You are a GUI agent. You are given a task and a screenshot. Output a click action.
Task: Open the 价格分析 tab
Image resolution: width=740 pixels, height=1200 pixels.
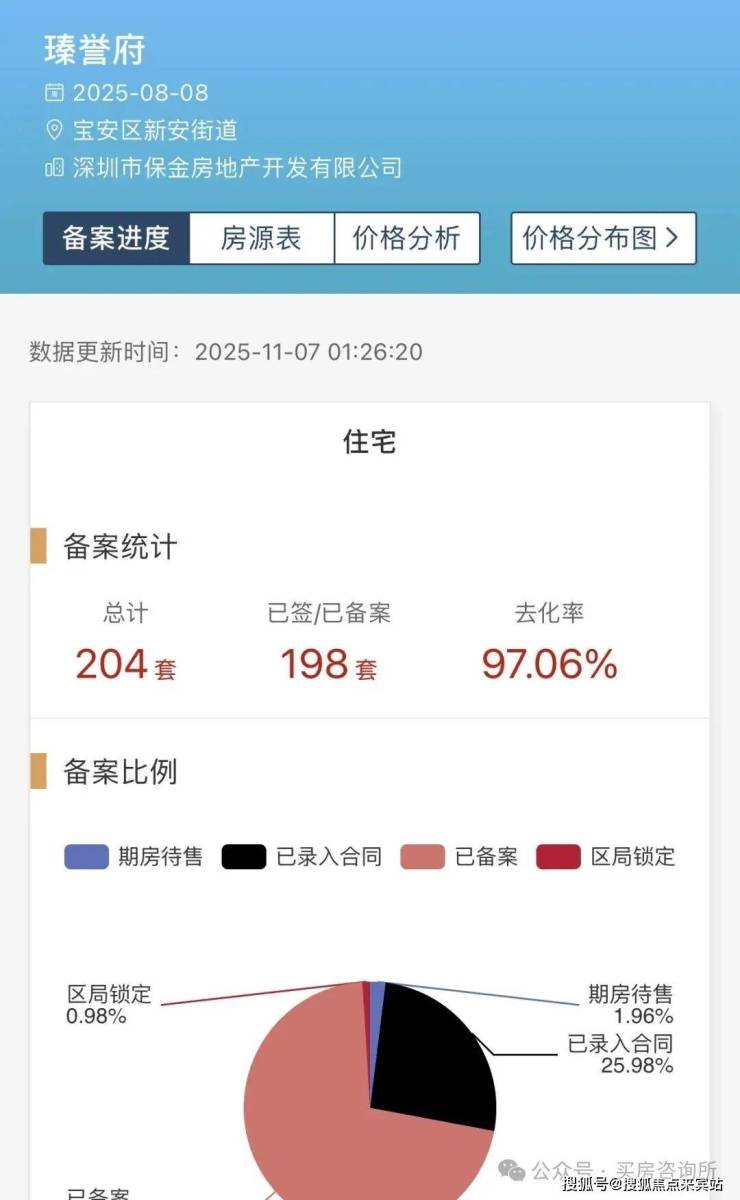[407, 238]
